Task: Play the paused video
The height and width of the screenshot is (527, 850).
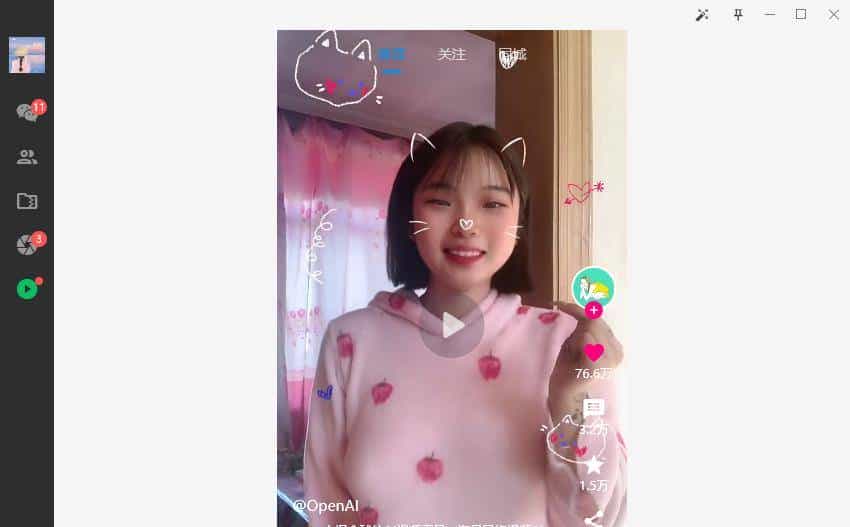Action: point(452,325)
